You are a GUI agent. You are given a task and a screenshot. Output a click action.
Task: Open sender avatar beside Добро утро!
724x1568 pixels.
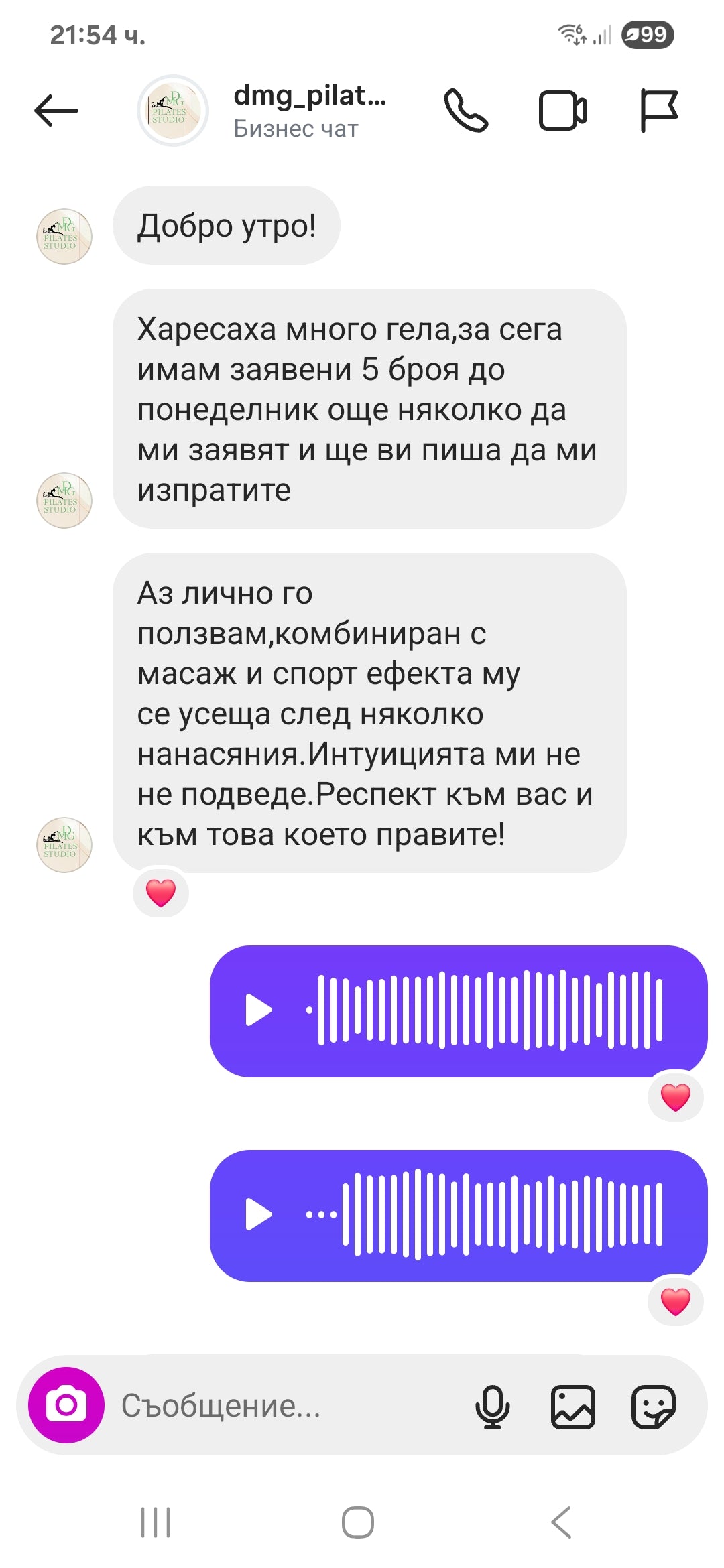[x=64, y=236]
